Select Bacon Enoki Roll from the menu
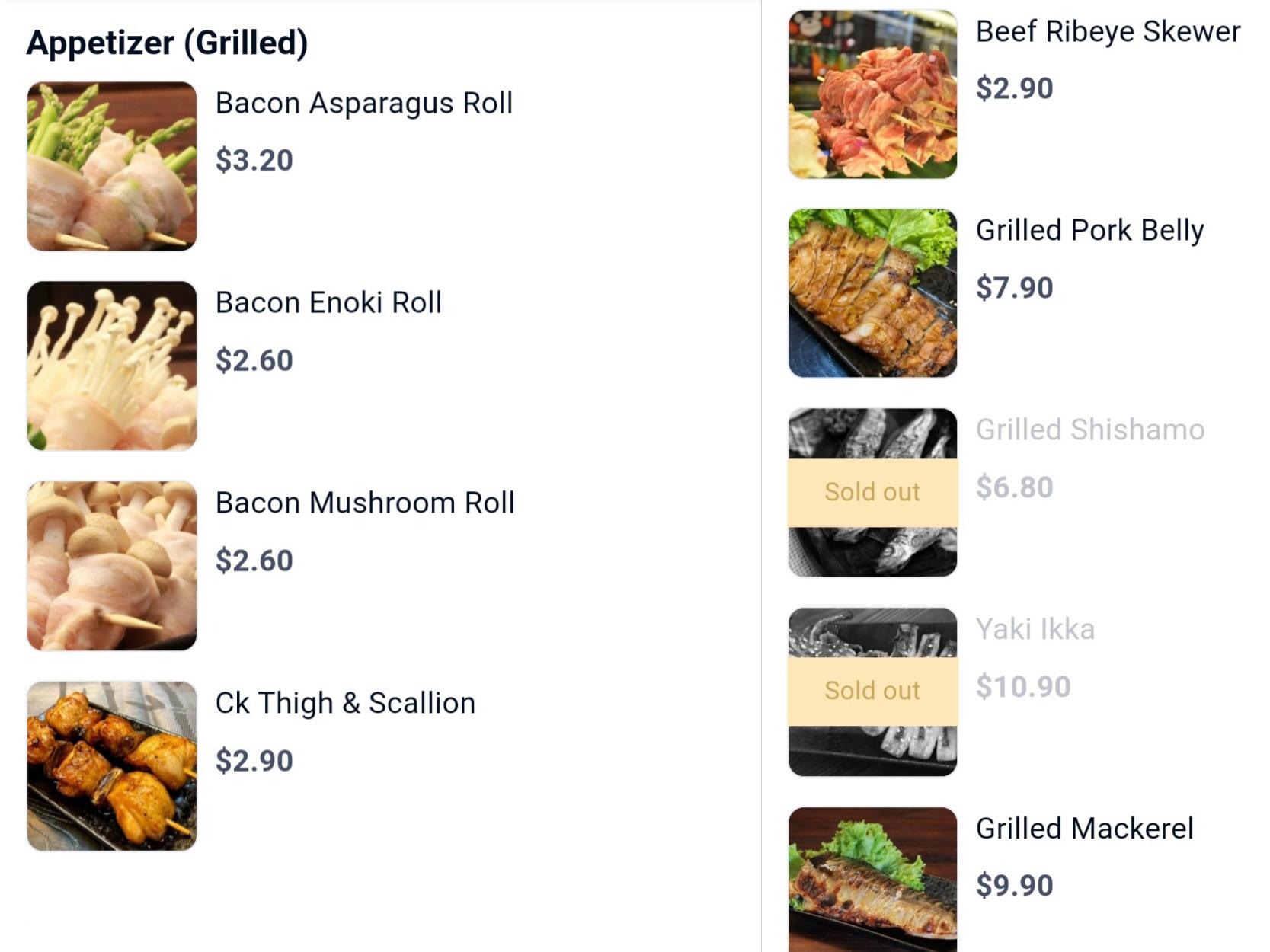 (x=328, y=303)
